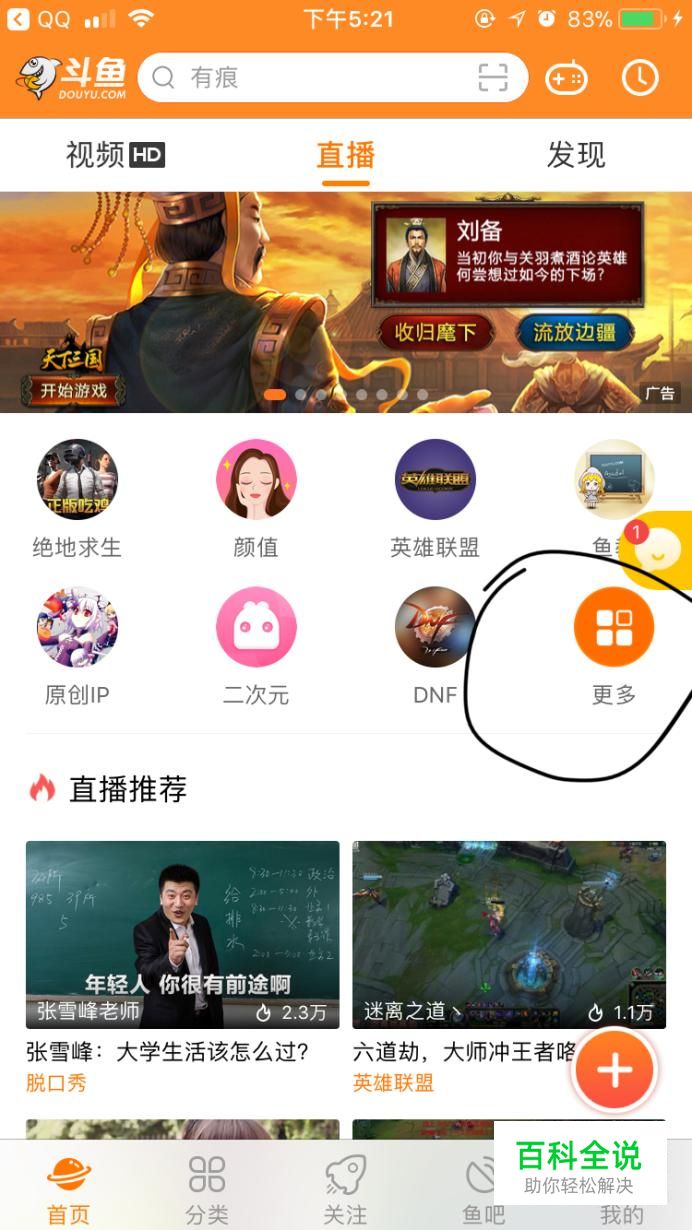Switch to the 发现 tab
The width and height of the screenshot is (692, 1230).
(x=576, y=155)
